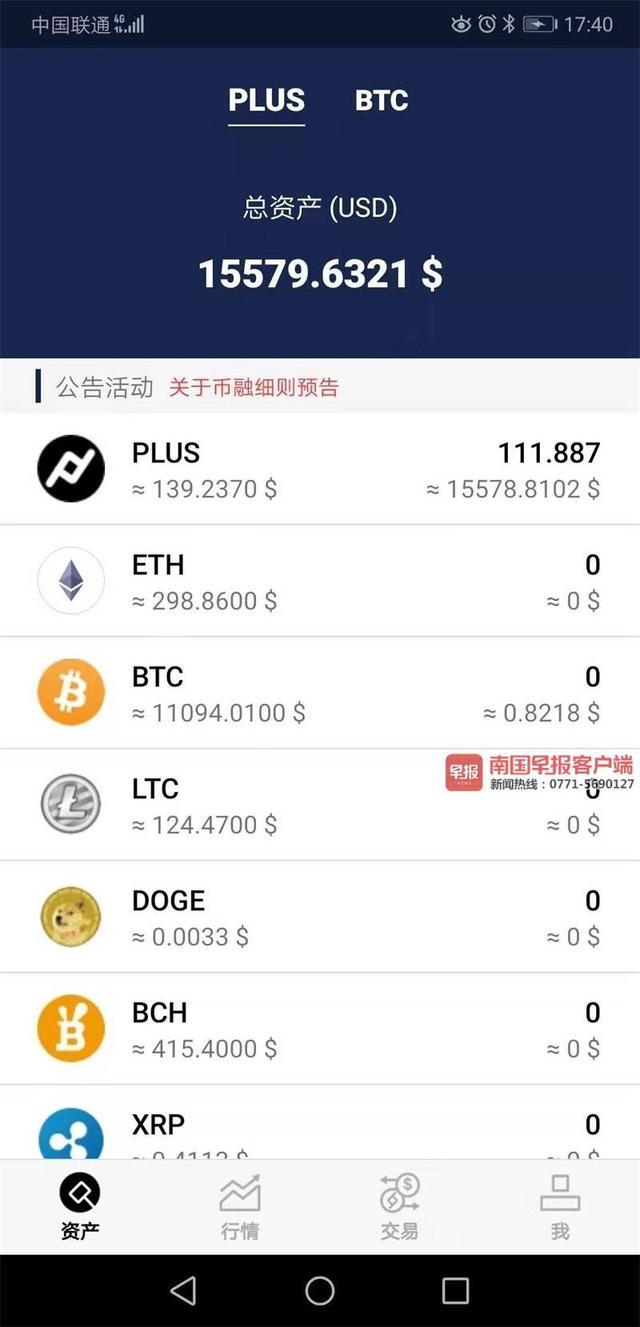The width and height of the screenshot is (640, 1327).
Task: Open the PLUS asset row
Action: pyautogui.click(x=320, y=469)
